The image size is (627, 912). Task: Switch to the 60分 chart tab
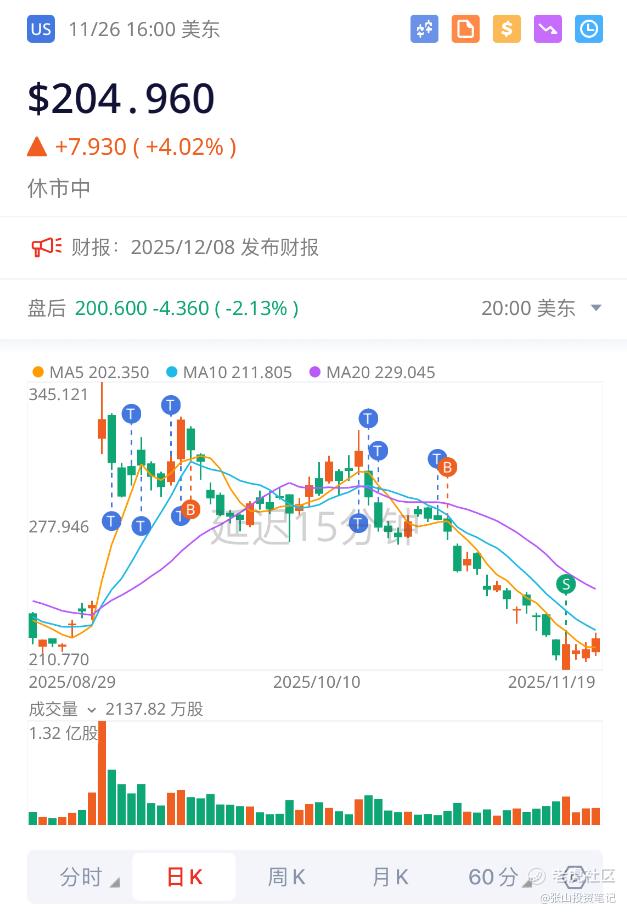pyautogui.click(x=493, y=877)
